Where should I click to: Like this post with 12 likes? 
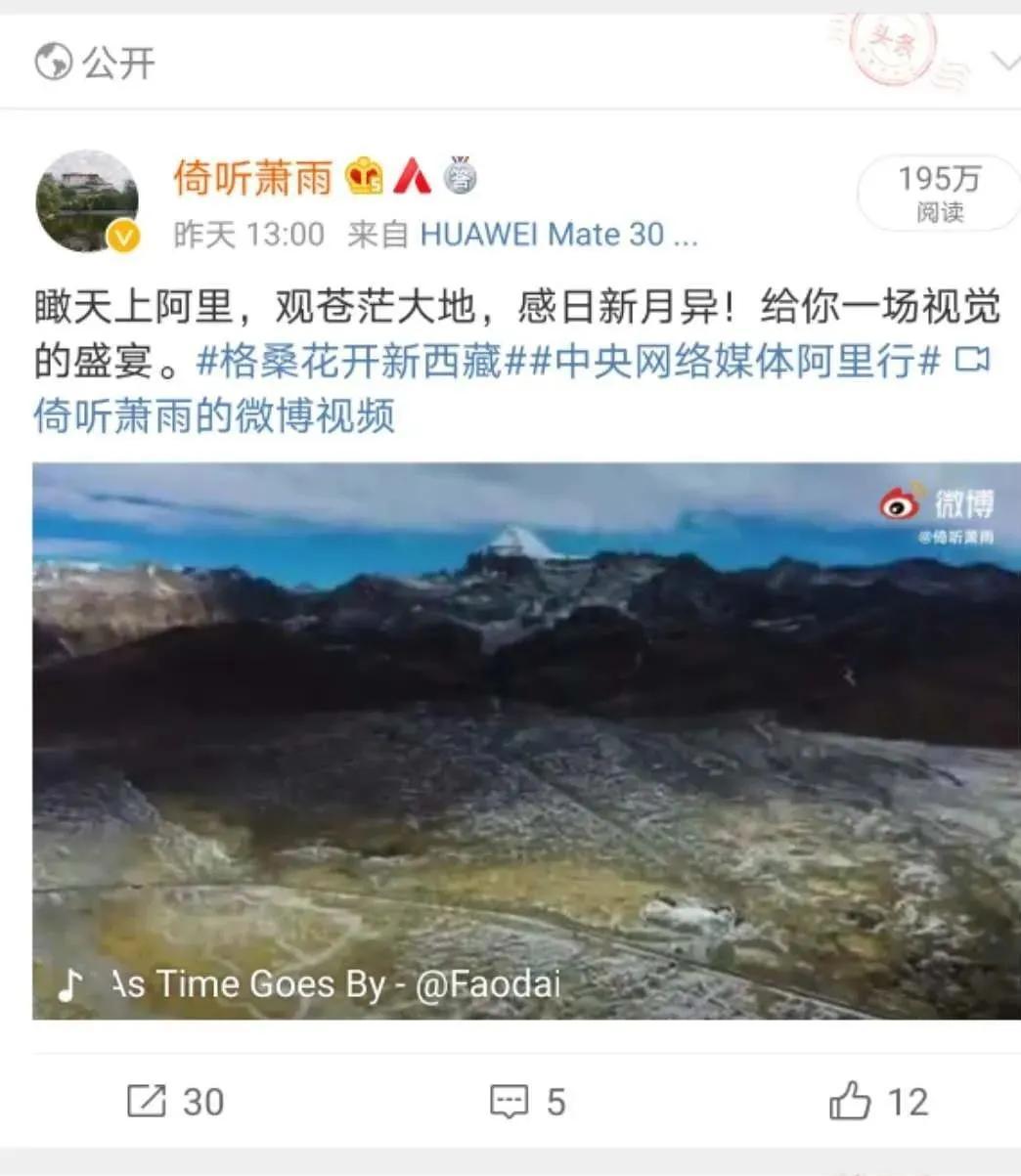click(878, 1102)
